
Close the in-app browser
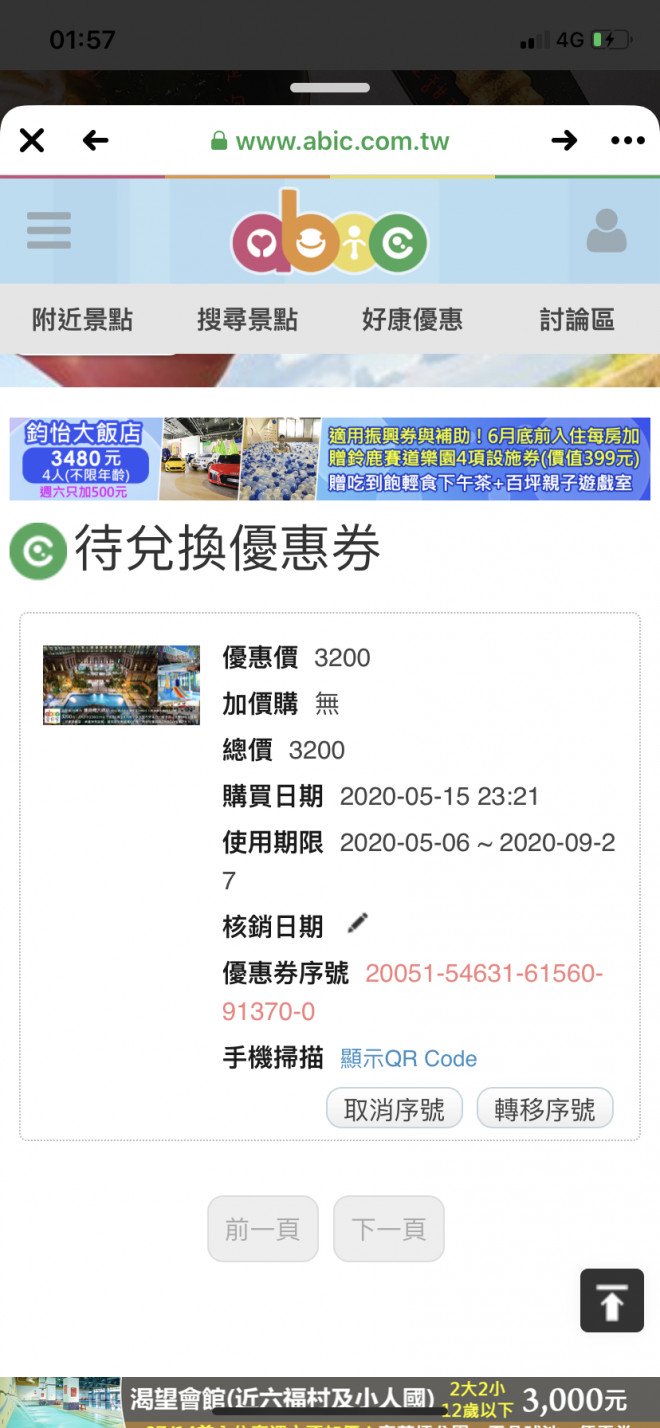(x=32, y=140)
